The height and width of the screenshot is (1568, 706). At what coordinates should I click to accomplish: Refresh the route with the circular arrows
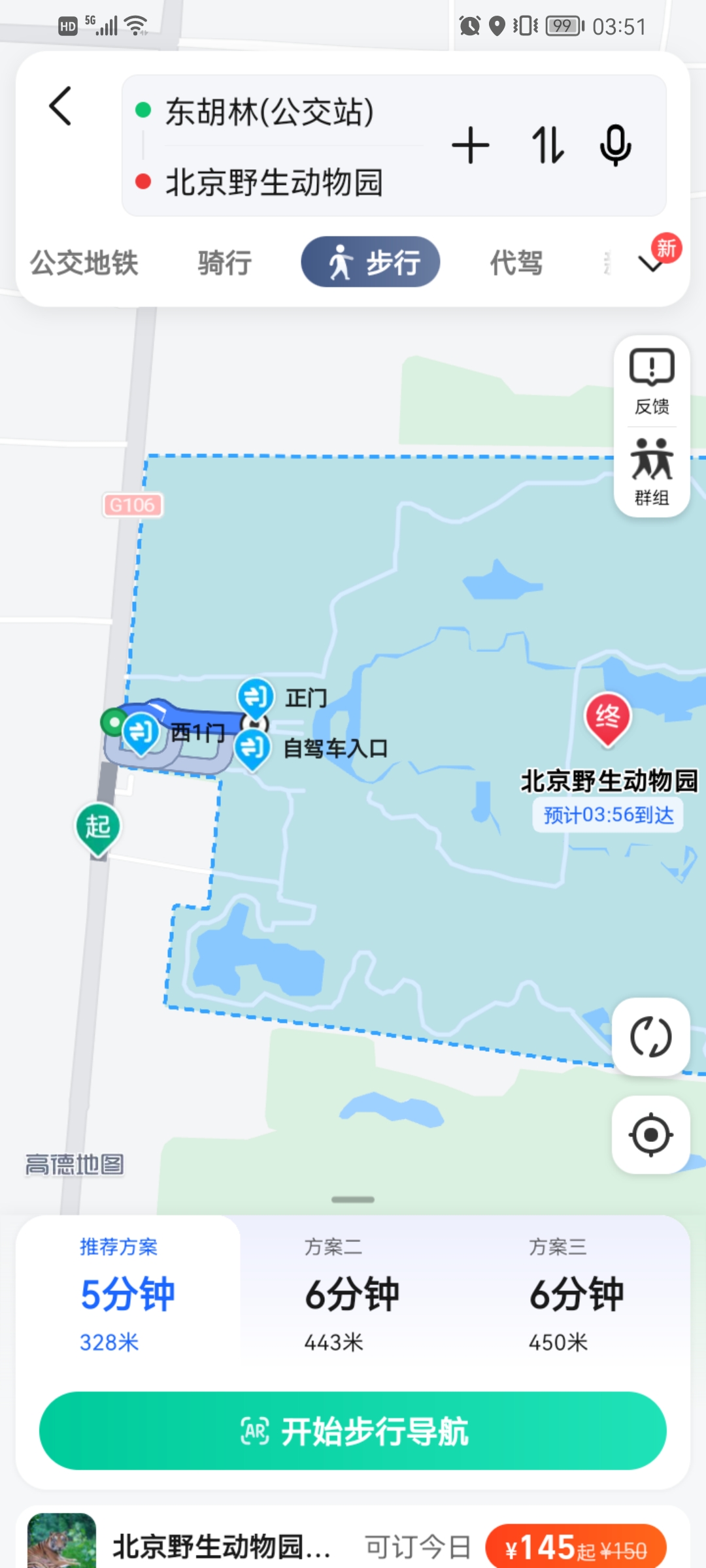point(650,1037)
